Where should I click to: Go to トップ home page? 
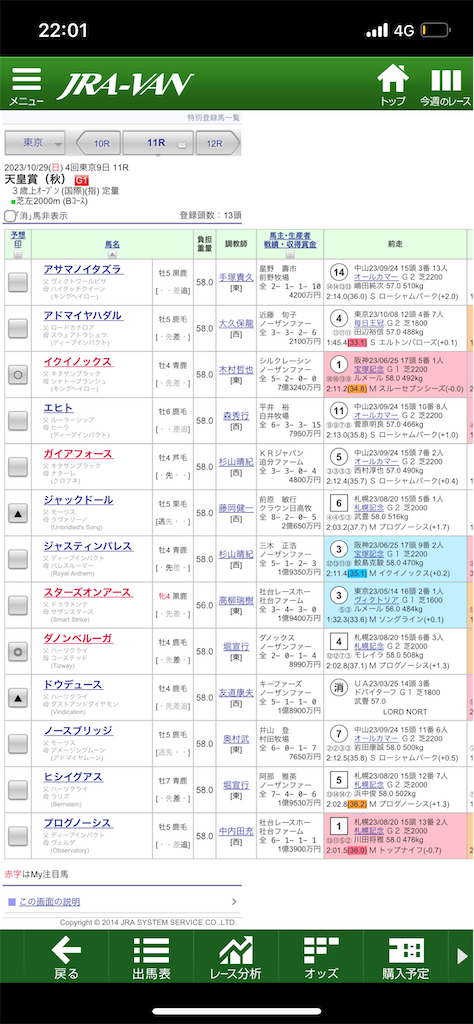[392, 86]
